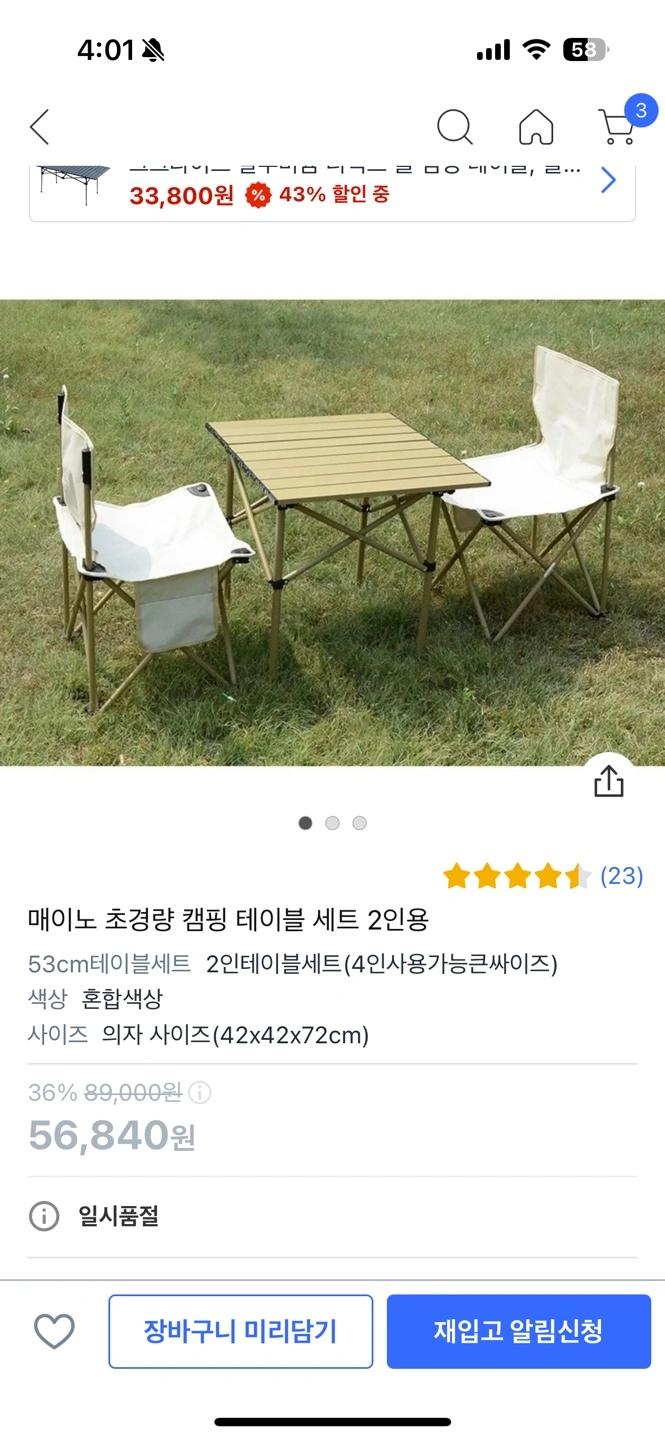665x1440 pixels.
Task: Open the 23 reviews star rating
Action: click(543, 876)
